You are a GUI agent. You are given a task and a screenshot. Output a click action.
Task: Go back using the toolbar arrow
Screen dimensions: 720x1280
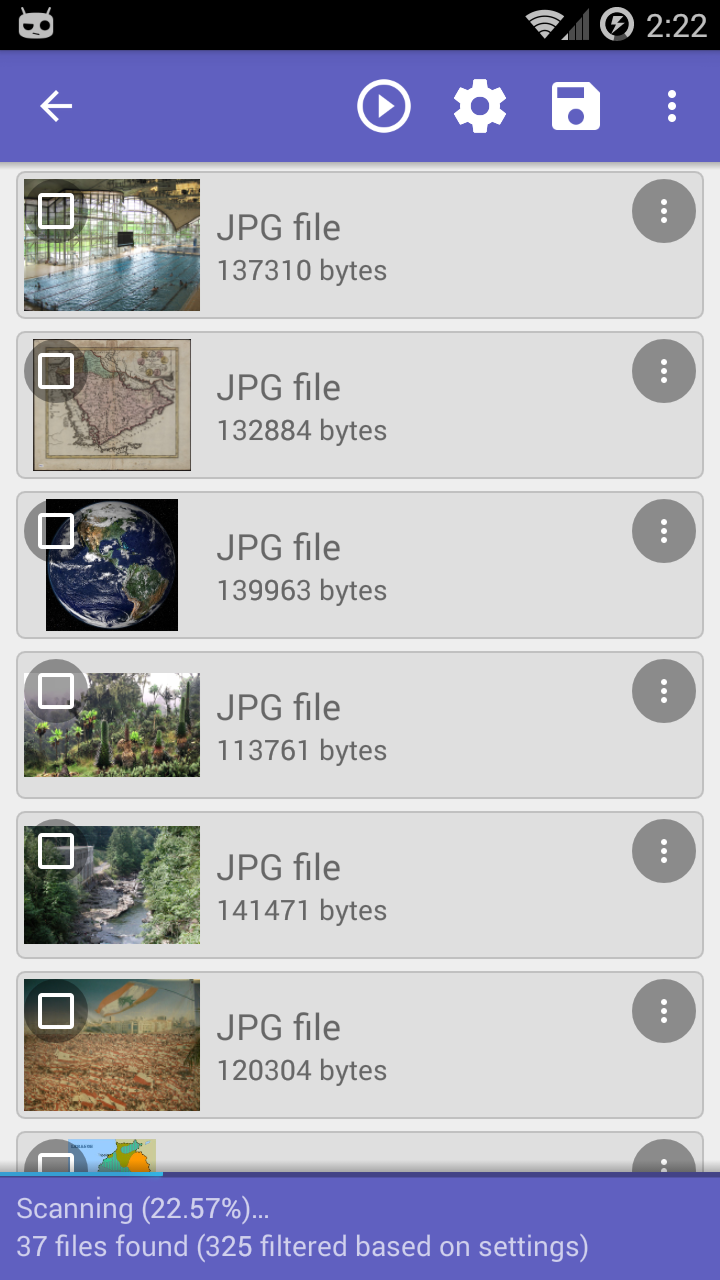[56, 106]
